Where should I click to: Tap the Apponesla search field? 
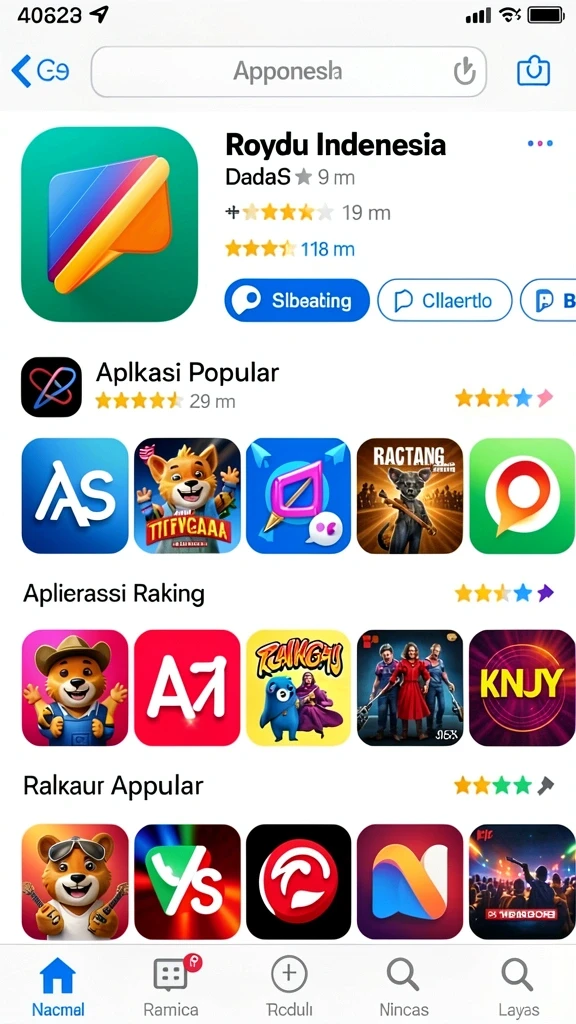click(289, 71)
